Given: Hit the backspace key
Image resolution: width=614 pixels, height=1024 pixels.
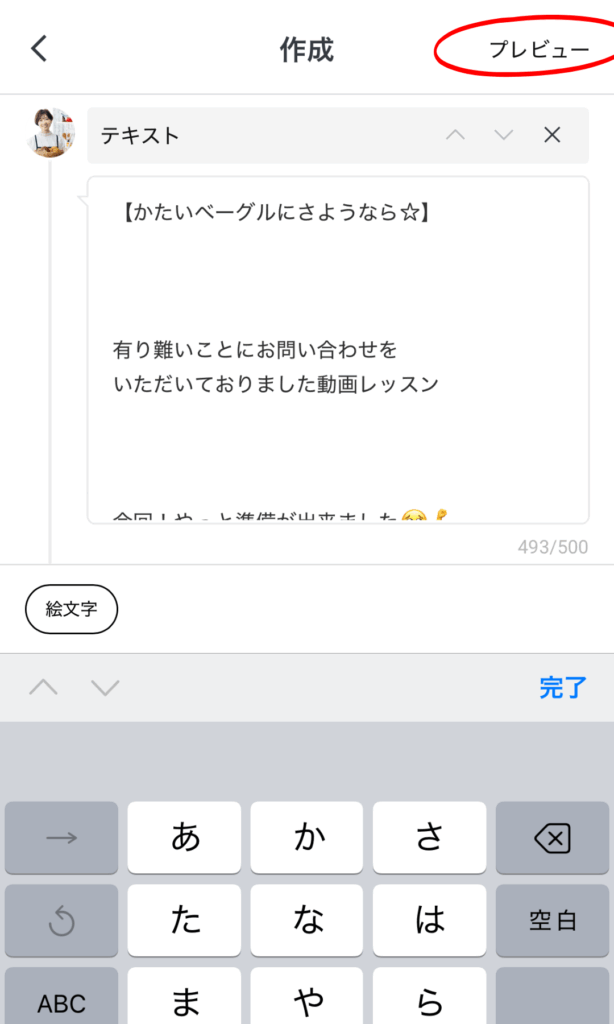Looking at the screenshot, I should coord(553,838).
